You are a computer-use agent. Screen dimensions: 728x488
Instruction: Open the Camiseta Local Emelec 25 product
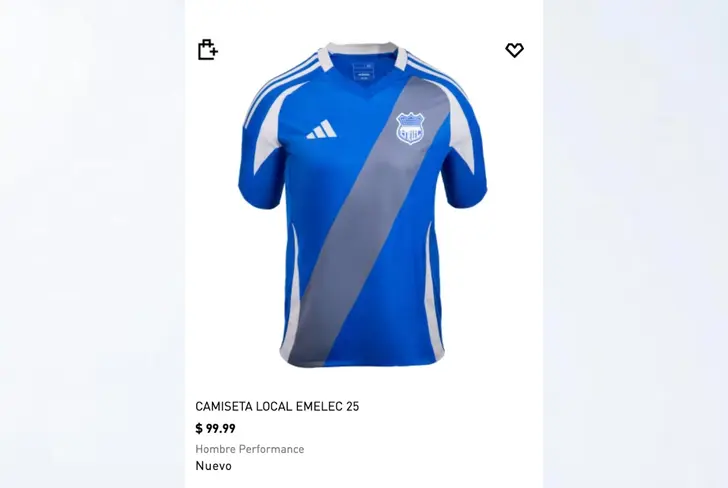pos(277,406)
